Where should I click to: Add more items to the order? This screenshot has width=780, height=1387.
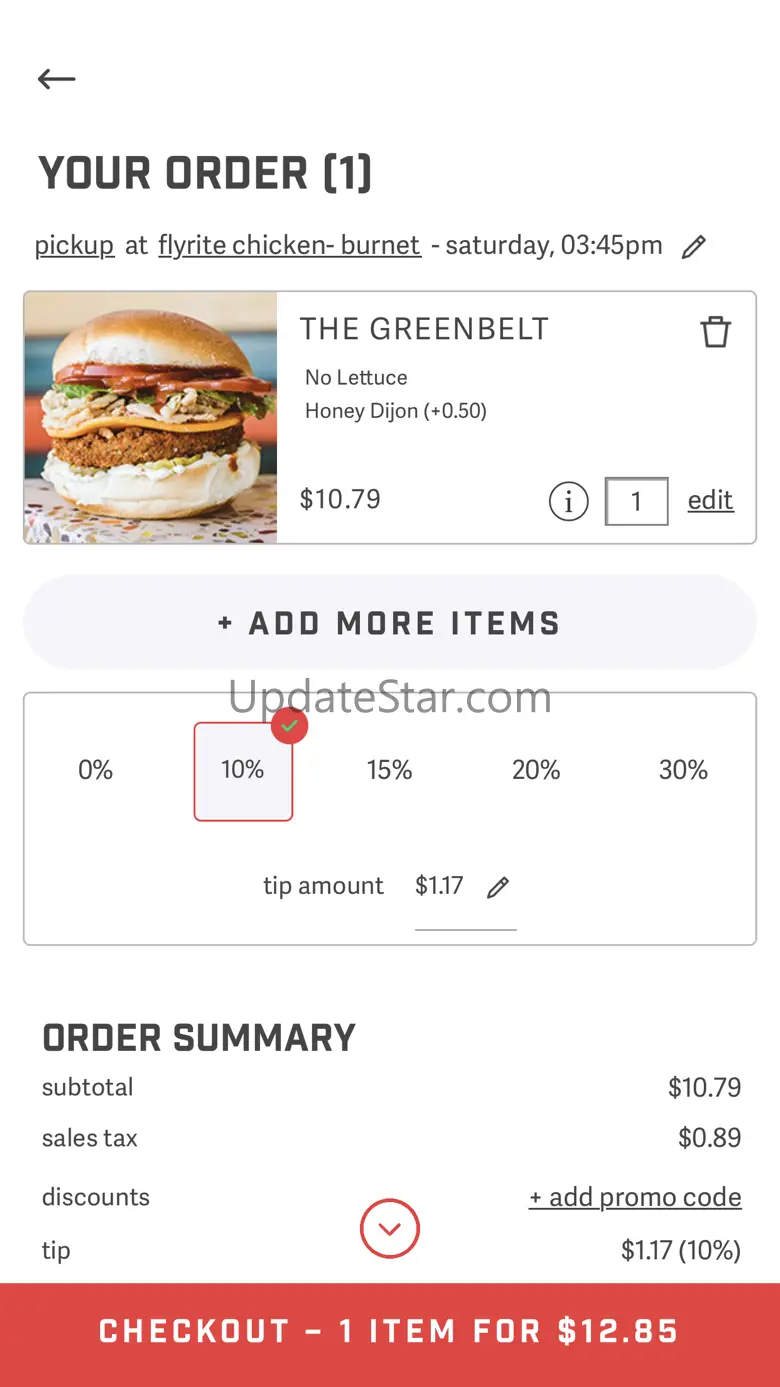tap(389, 623)
